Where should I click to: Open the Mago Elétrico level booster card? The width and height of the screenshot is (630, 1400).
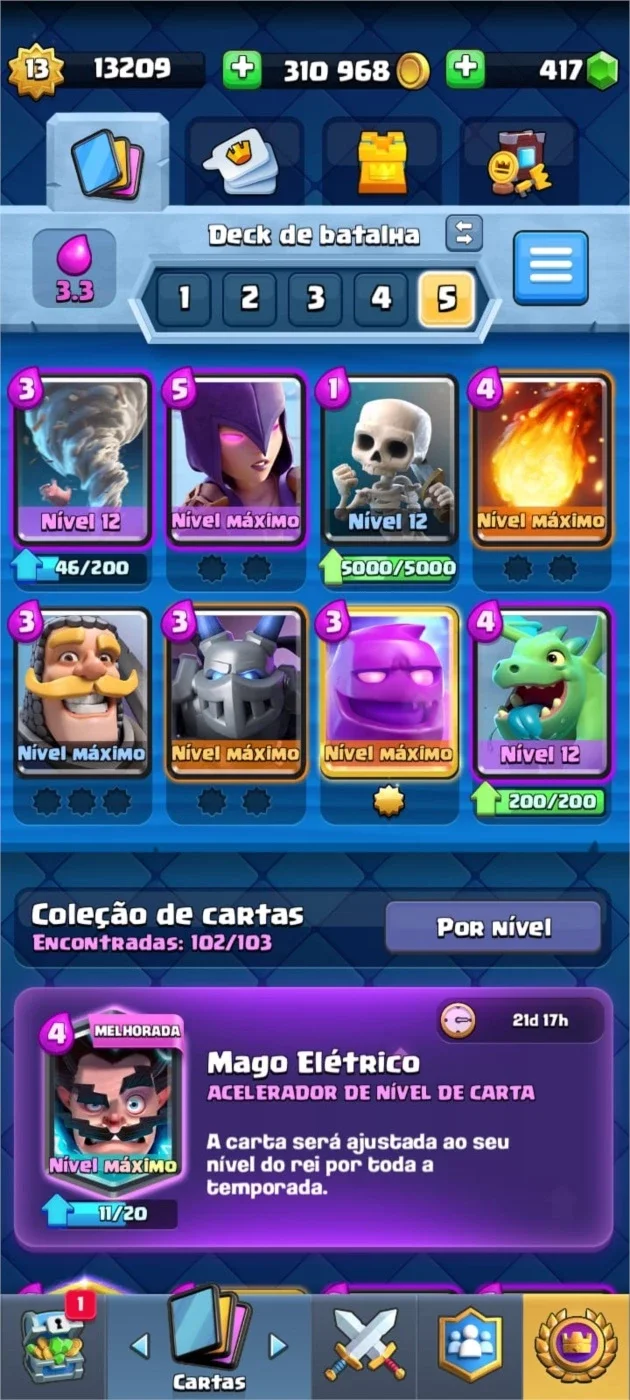pos(314,1118)
